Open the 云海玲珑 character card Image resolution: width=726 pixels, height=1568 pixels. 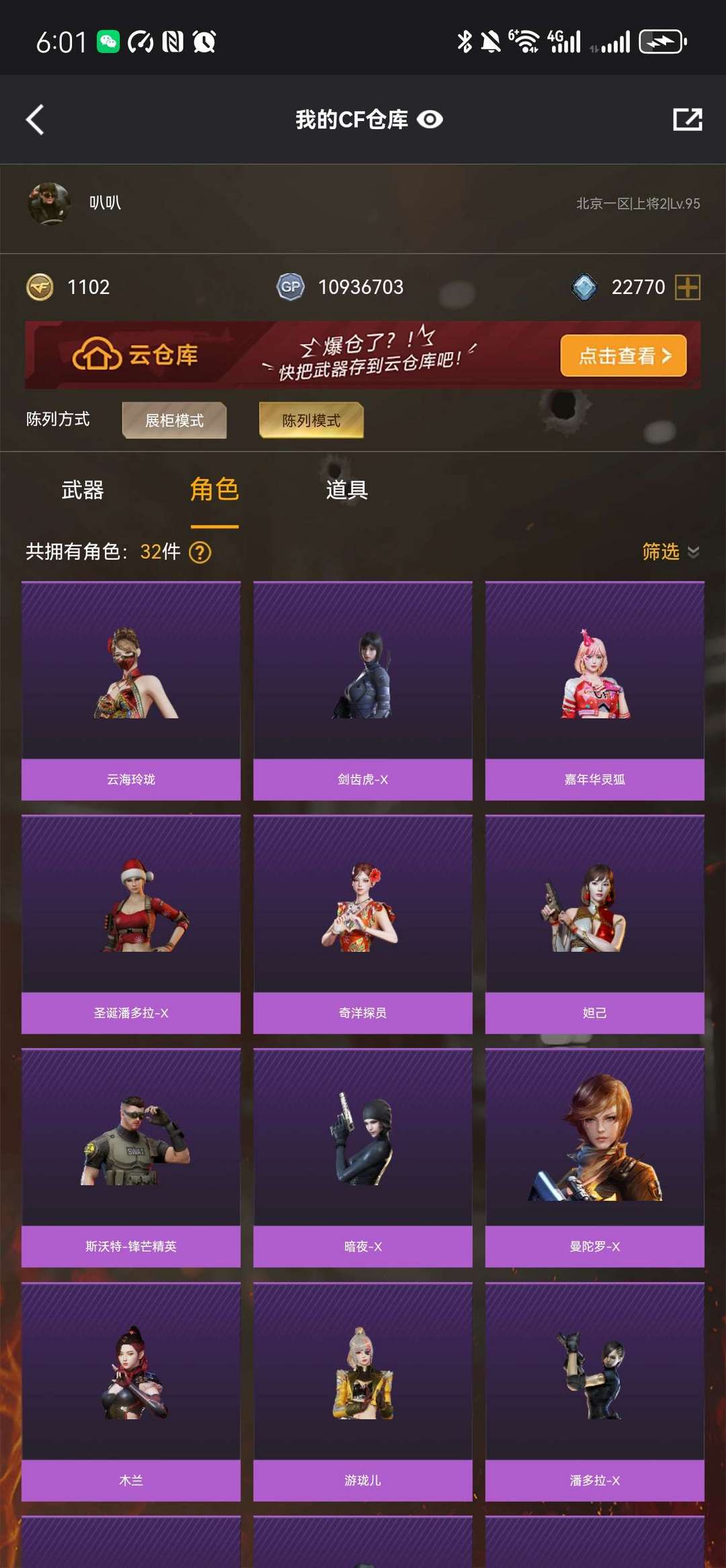coord(131,691)
